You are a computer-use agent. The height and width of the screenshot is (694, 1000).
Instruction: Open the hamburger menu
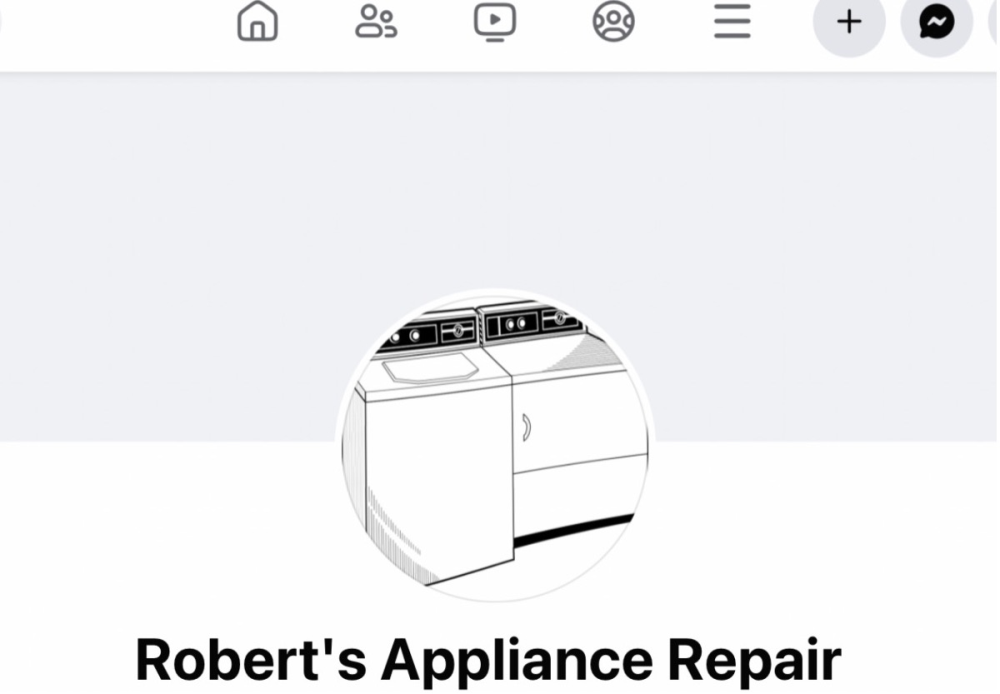click(x=732, y=22)
